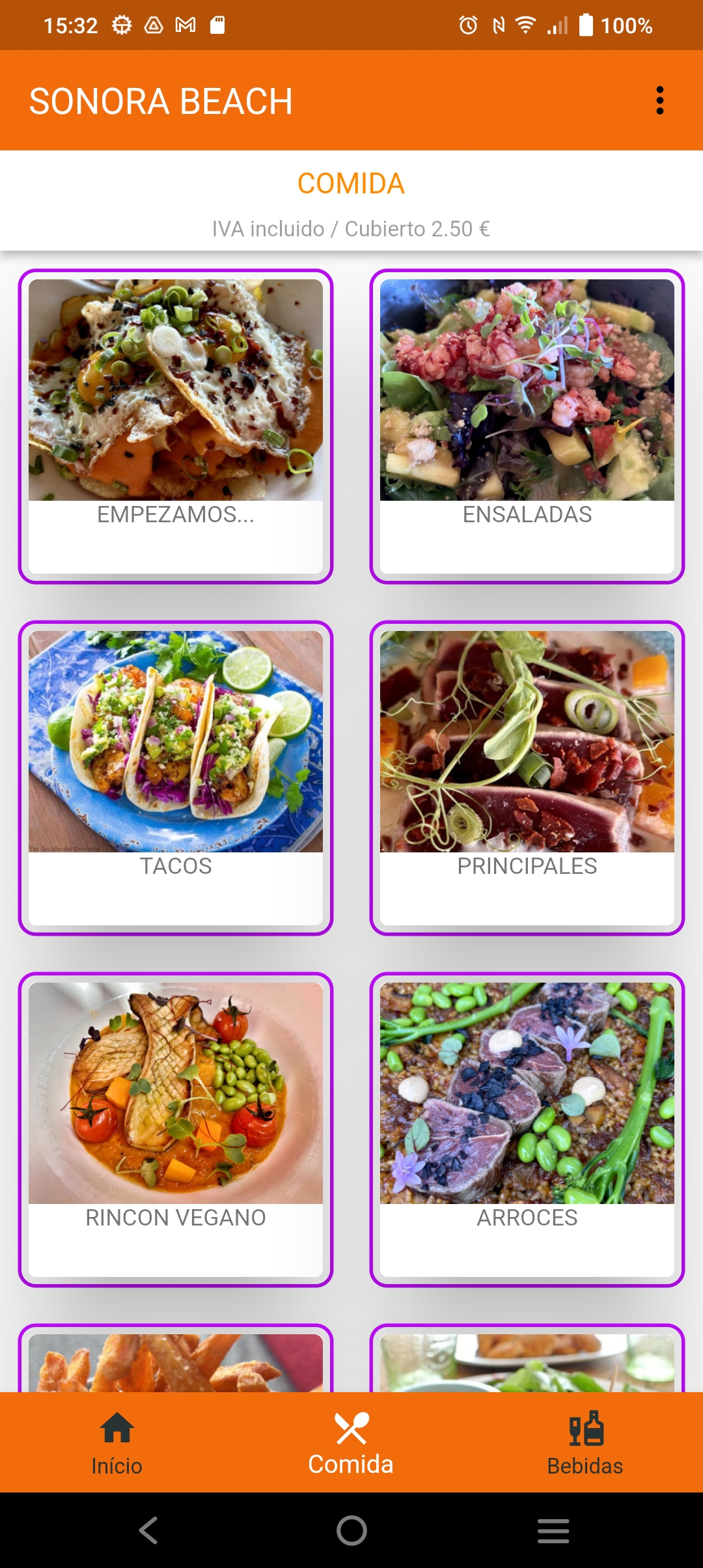View the TACOS category
703x1568 pixels.
click(176, 778)
